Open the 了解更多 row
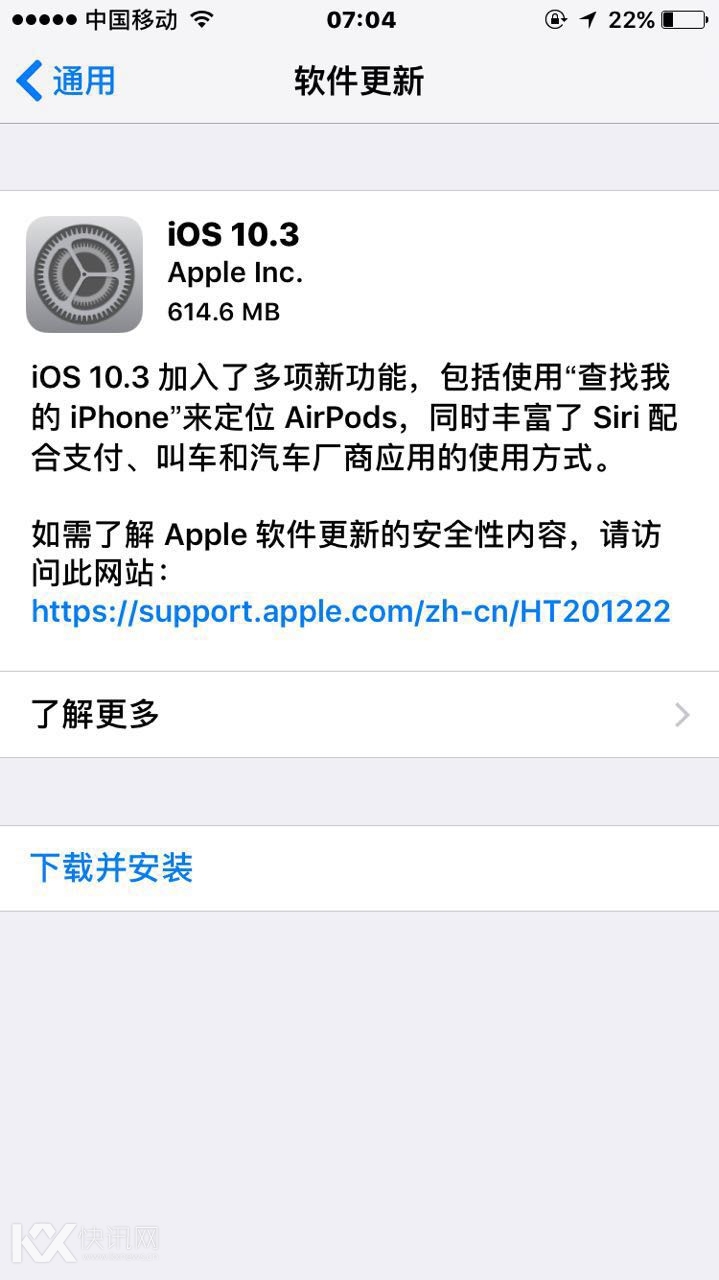The height and width of the screenshot is (1280, 719). tap(359, 714)
